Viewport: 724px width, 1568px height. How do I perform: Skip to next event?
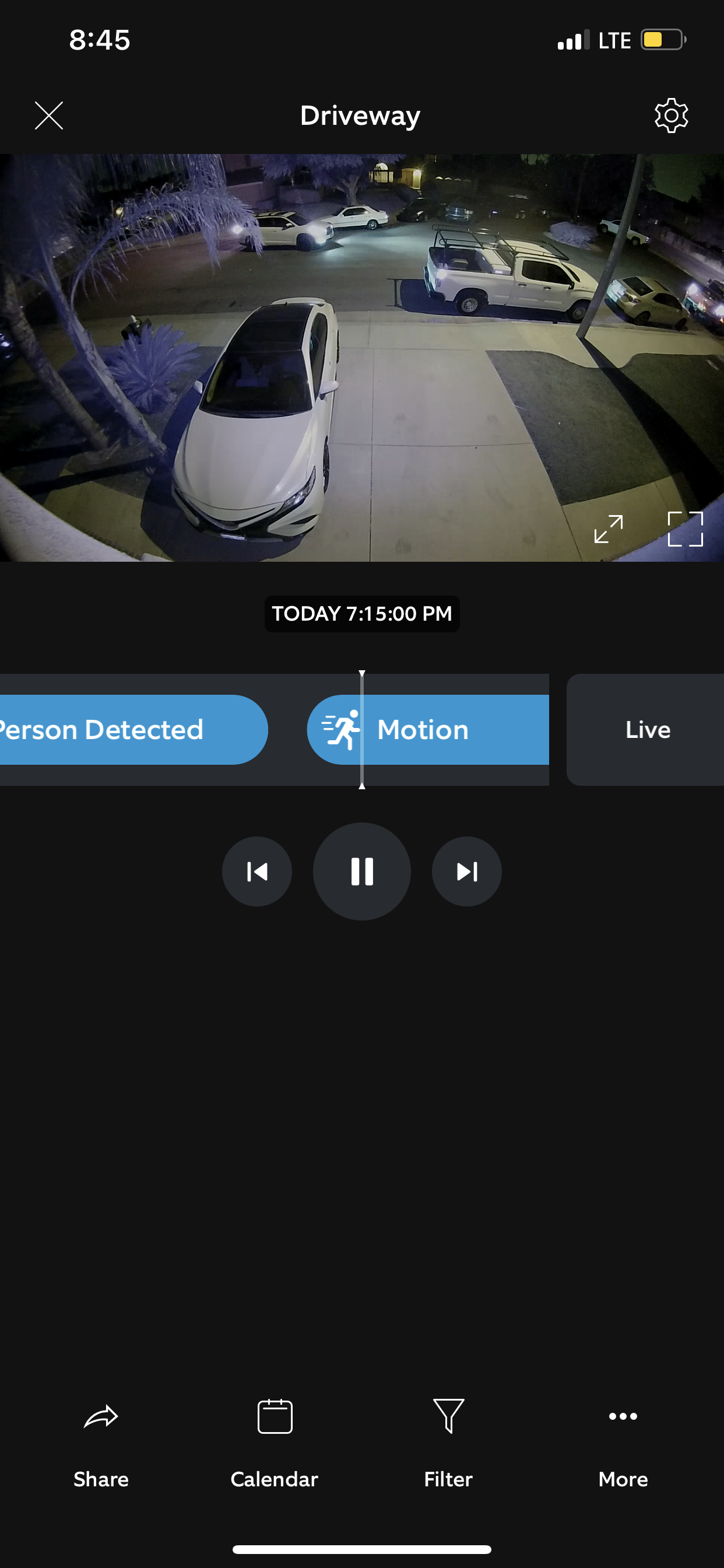(x=467, y=871)
